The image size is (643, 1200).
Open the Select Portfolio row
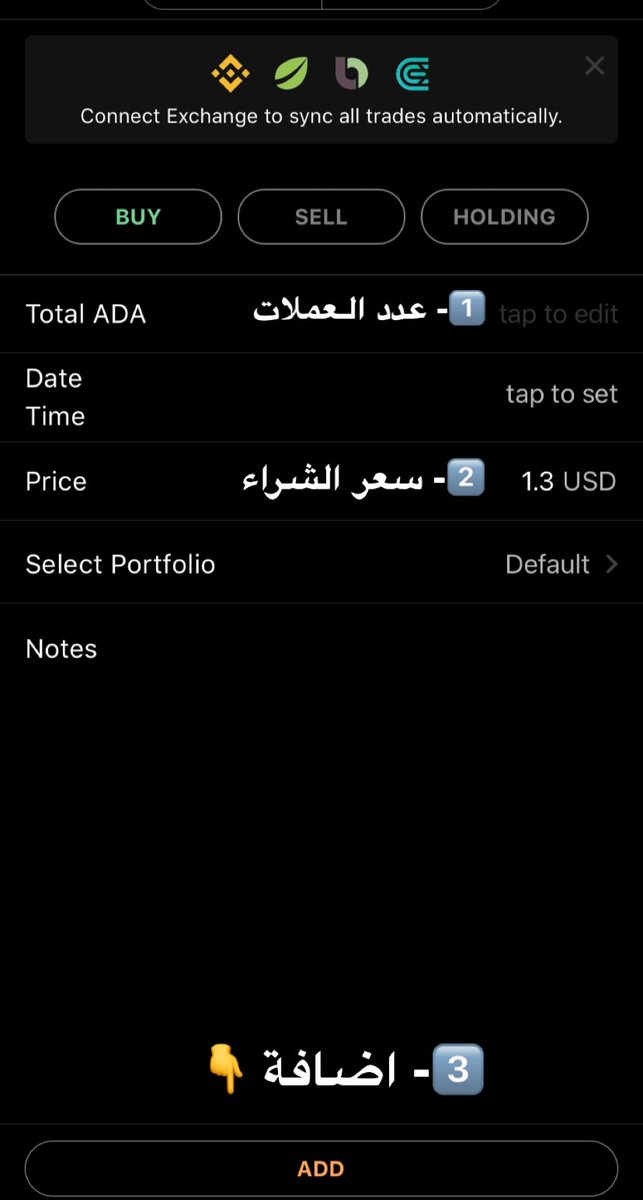point(321,564)
